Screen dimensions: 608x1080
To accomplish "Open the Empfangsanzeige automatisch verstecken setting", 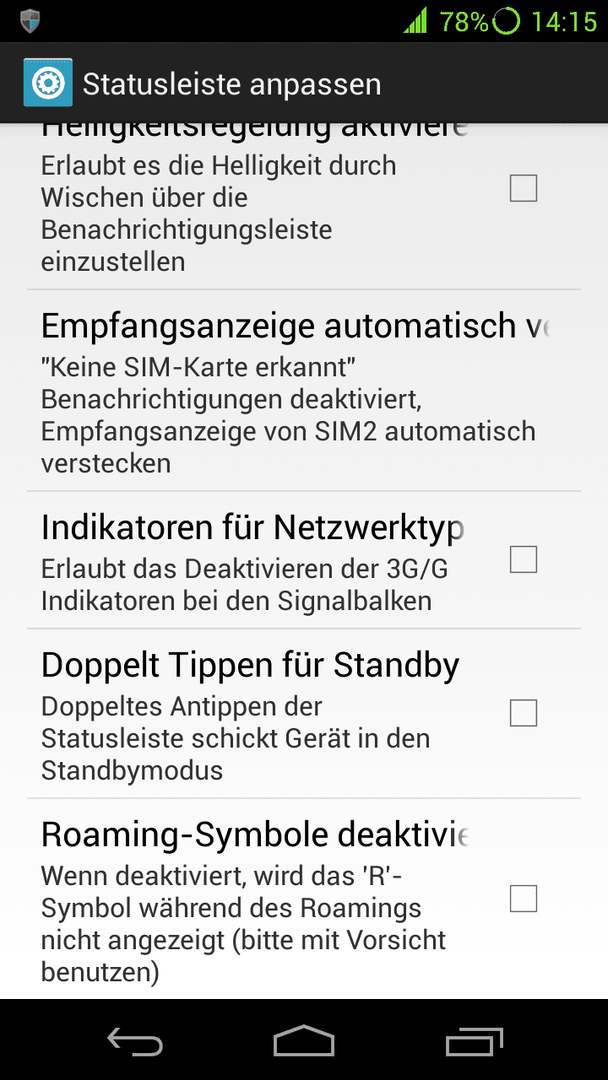I will [x=304, y=391].
